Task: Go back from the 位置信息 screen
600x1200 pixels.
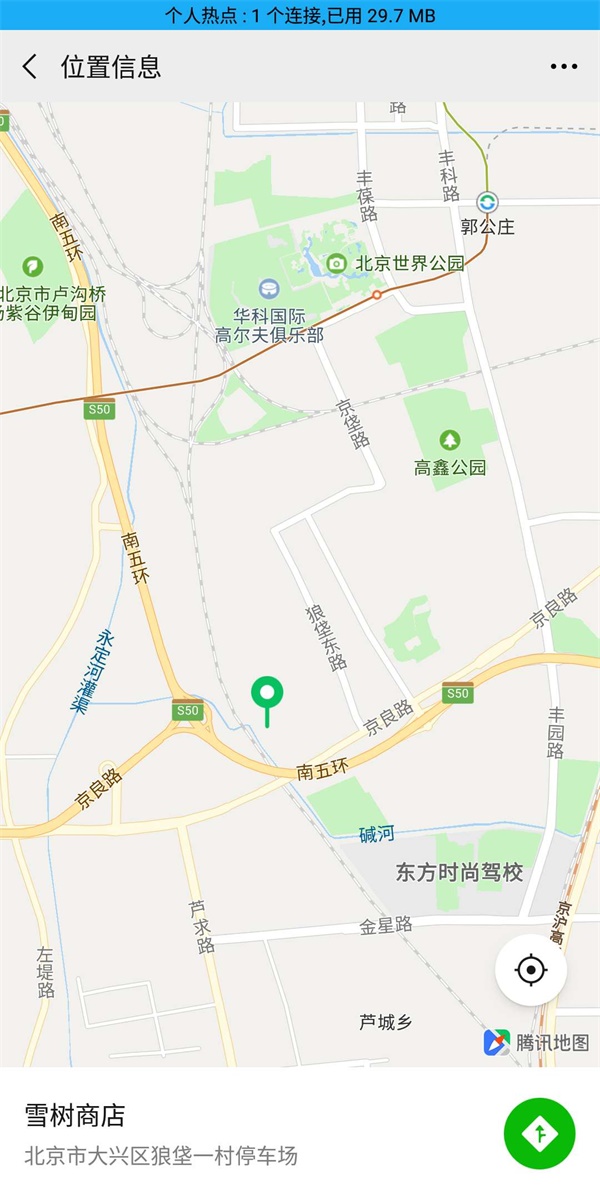Action: [x=30, y=67]
